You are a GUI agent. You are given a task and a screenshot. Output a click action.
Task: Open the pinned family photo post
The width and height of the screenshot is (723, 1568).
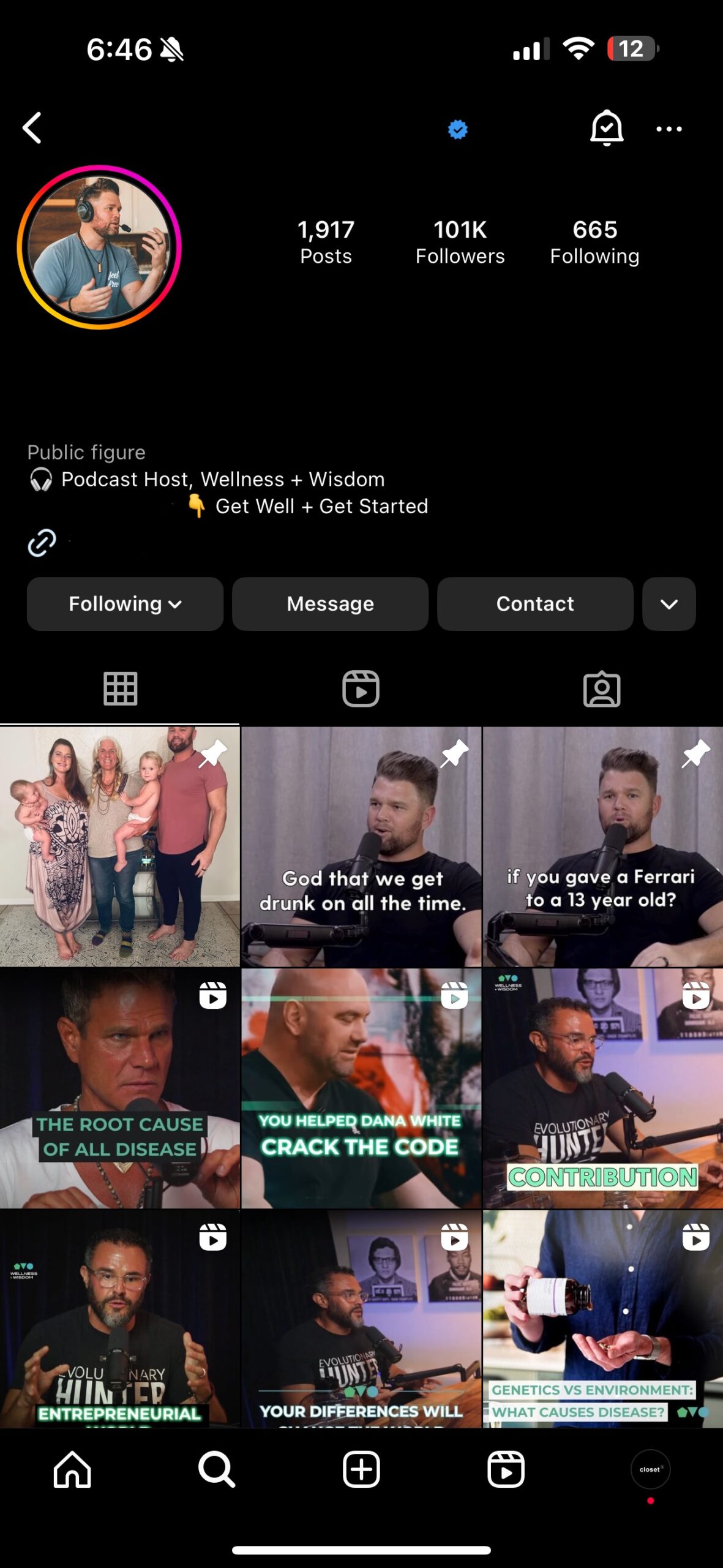(119, 846)
